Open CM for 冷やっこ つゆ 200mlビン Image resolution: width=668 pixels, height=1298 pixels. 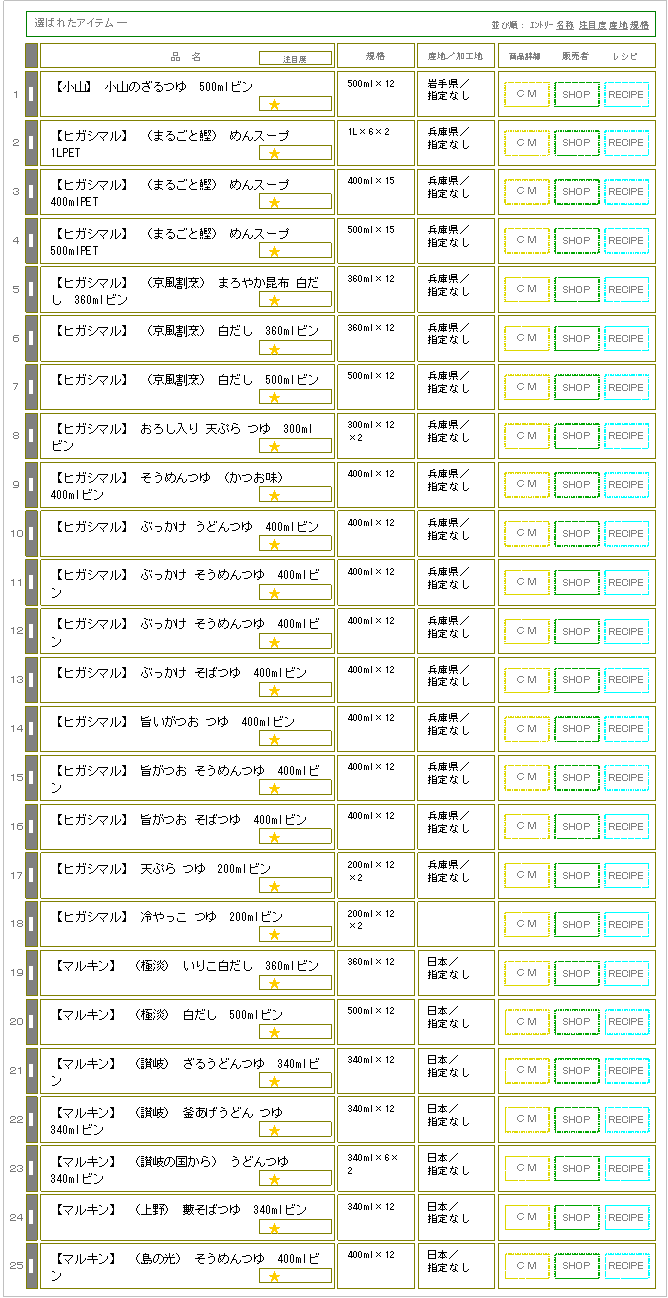point(527,924)
